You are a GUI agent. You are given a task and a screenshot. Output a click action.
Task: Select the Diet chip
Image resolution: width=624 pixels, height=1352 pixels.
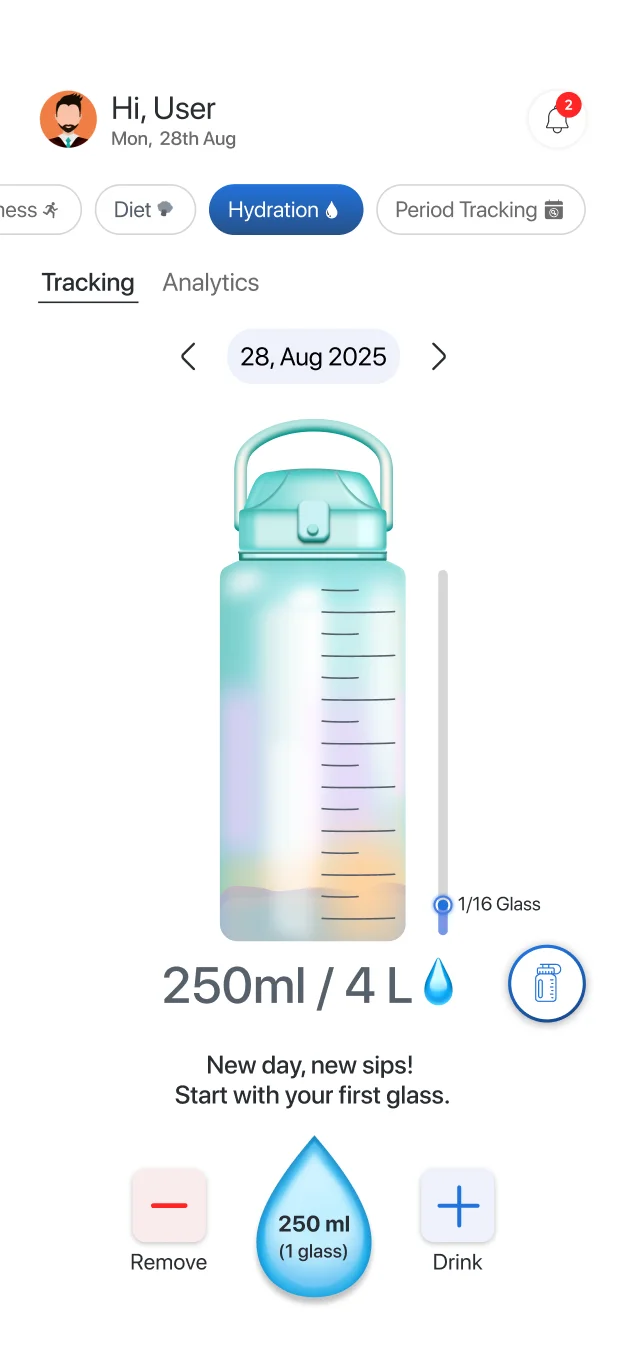pos(145,210)
